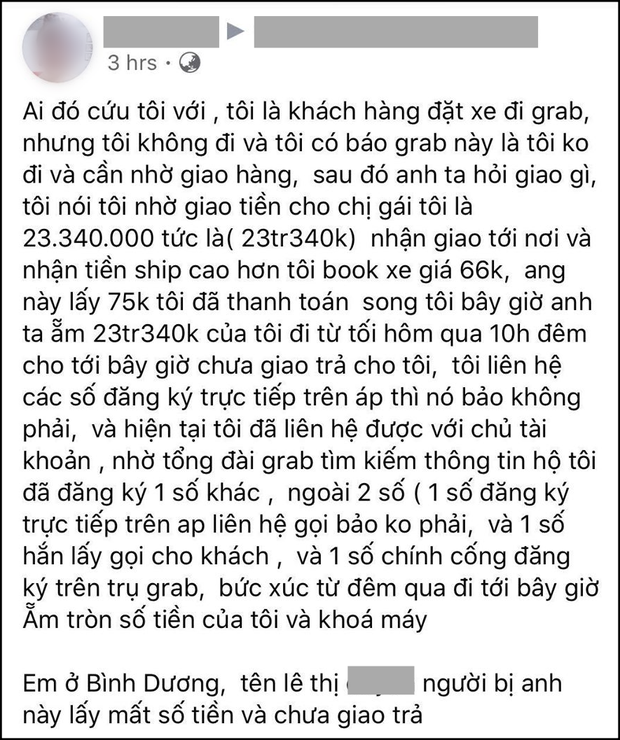Open the post's '3 hrs' timestamp
The width and height of the screenshot is (620, 740).
coord(132,63)
